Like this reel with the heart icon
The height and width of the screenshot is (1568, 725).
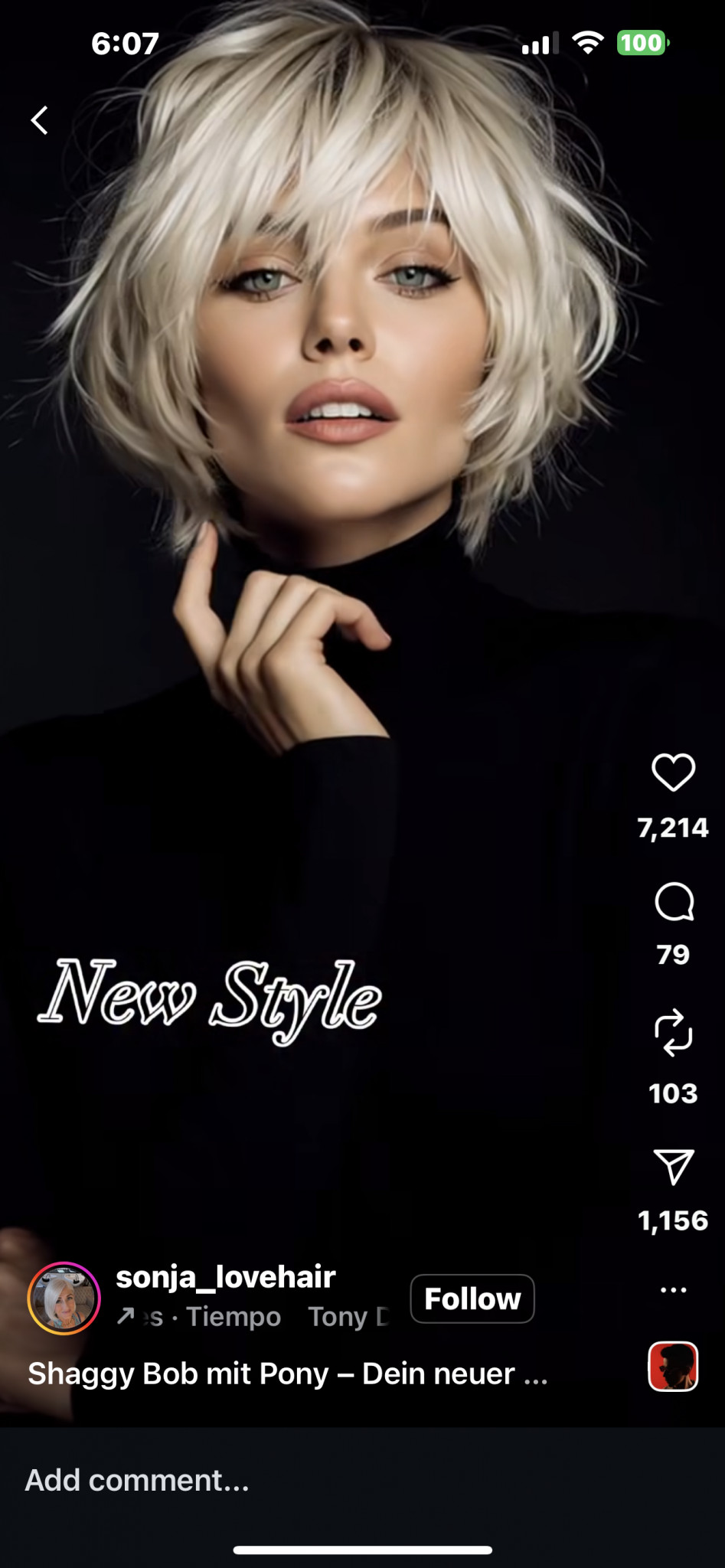click(x=673, y=772)
